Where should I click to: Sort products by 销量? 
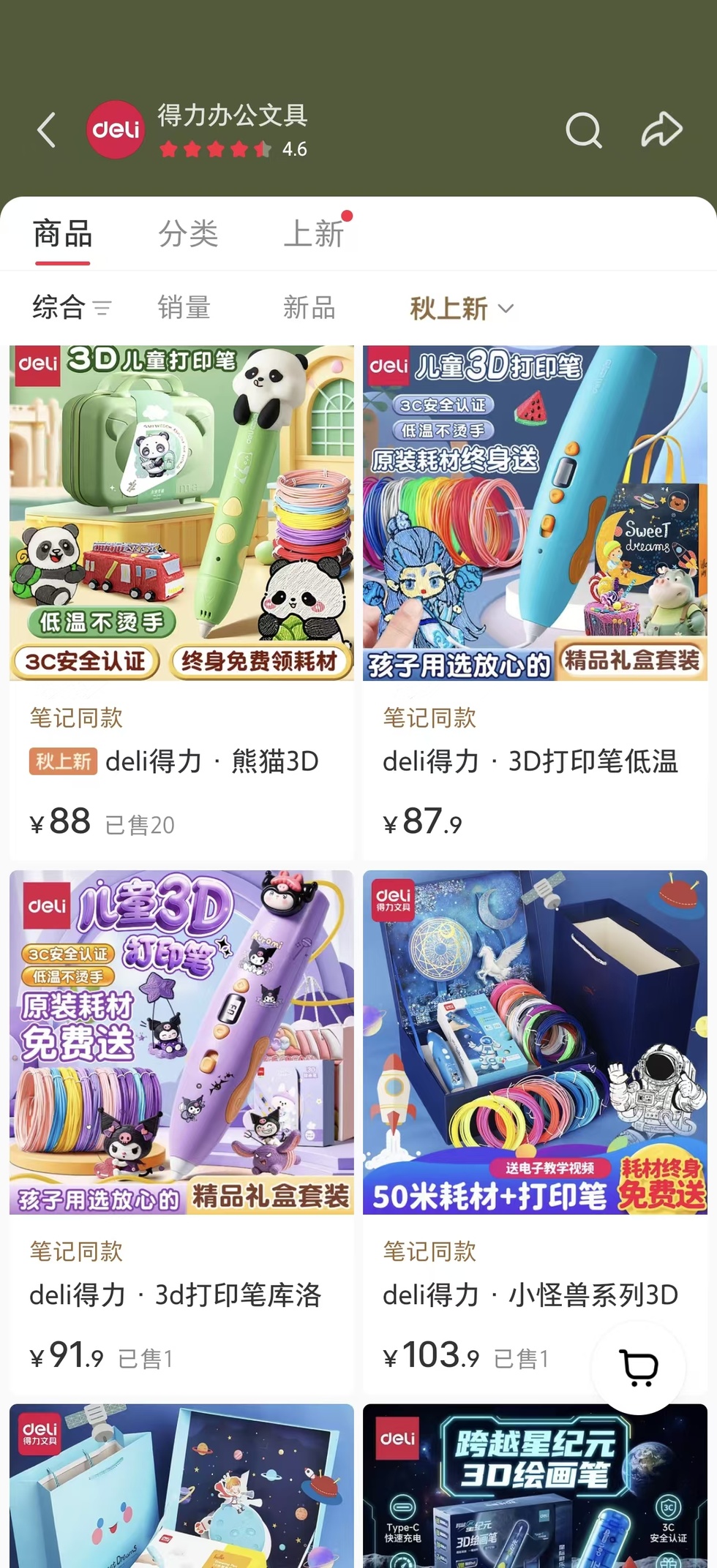tap(184, 307)
